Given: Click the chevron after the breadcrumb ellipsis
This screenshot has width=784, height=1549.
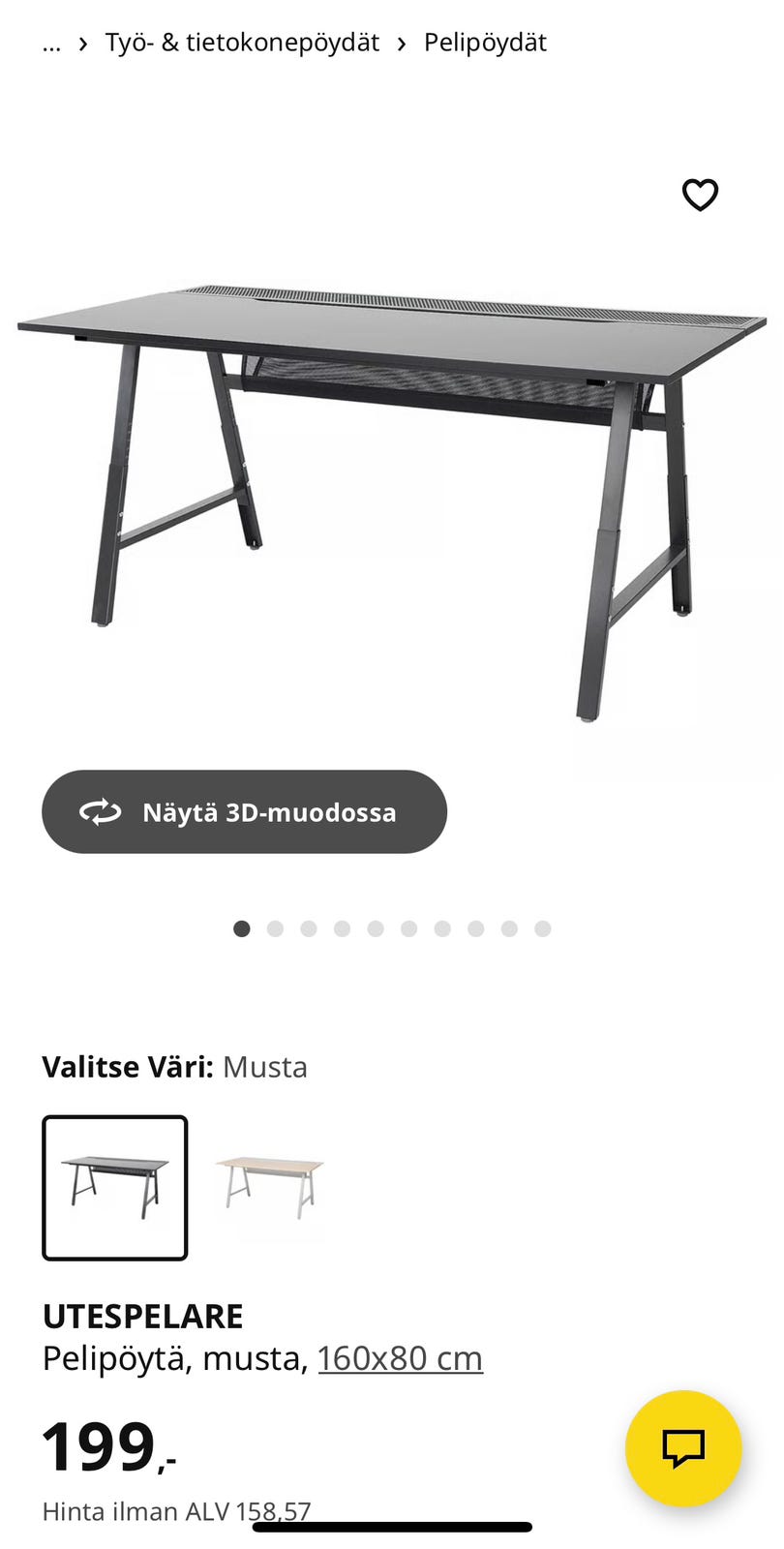Looking at the screenshot, I should tap(82, 43).
